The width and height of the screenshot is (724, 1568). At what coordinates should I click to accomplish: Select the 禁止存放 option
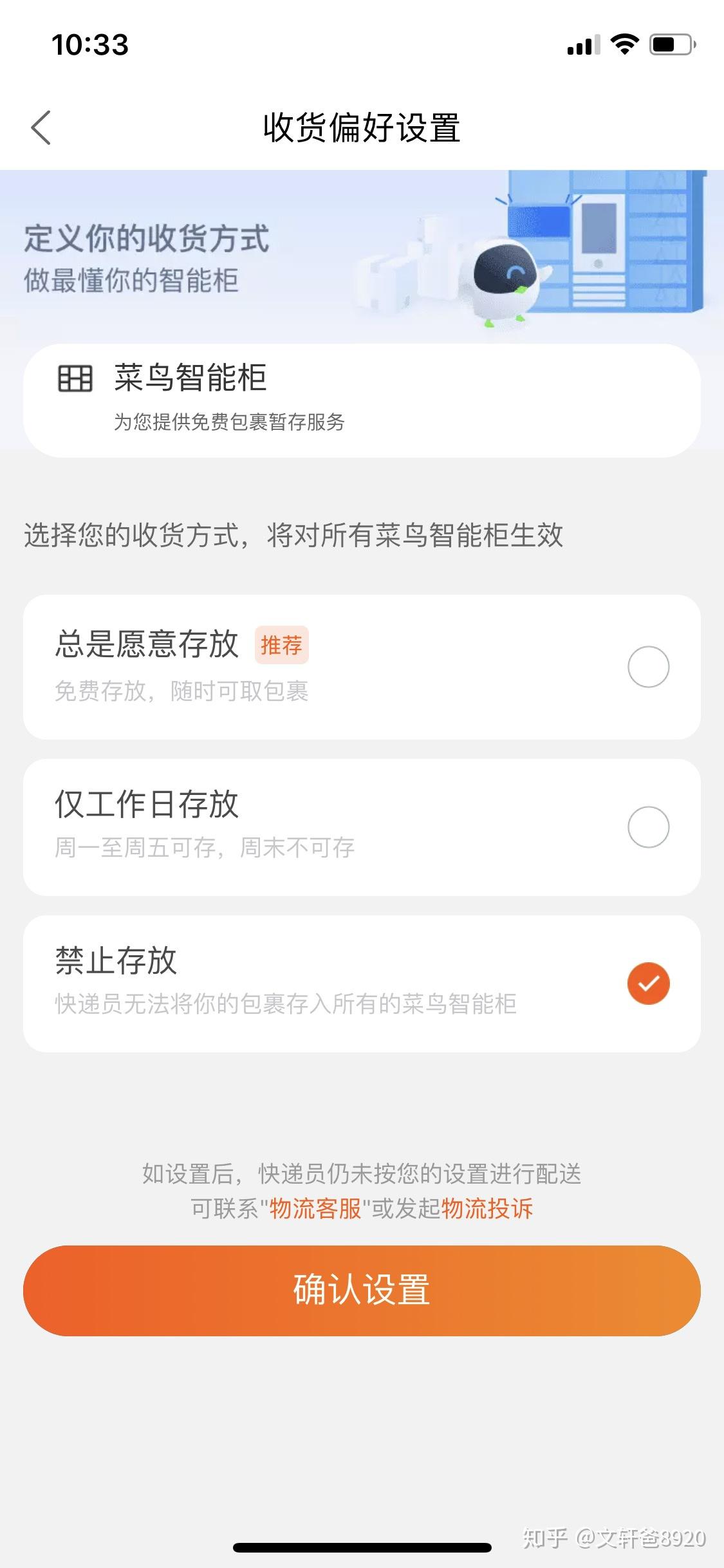coord(648,984)
